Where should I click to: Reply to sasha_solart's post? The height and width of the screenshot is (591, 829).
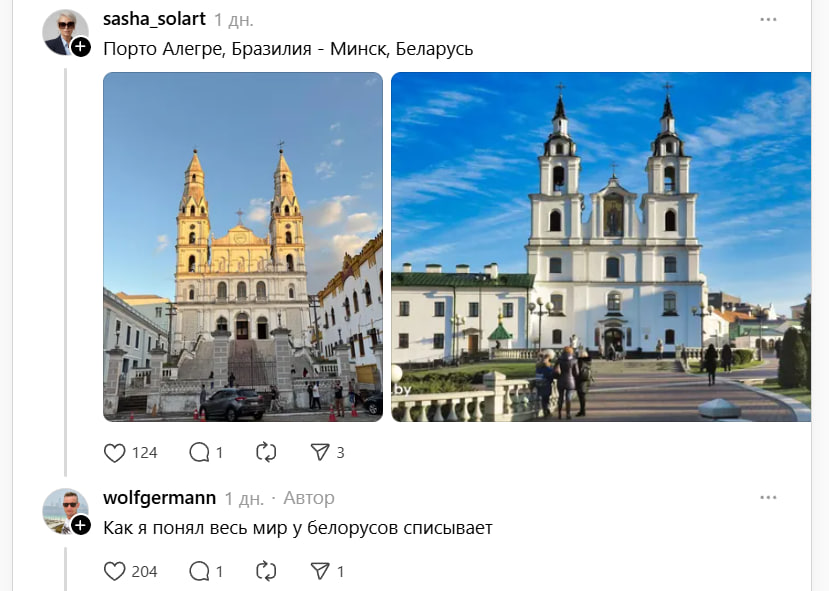coord(199,452)
